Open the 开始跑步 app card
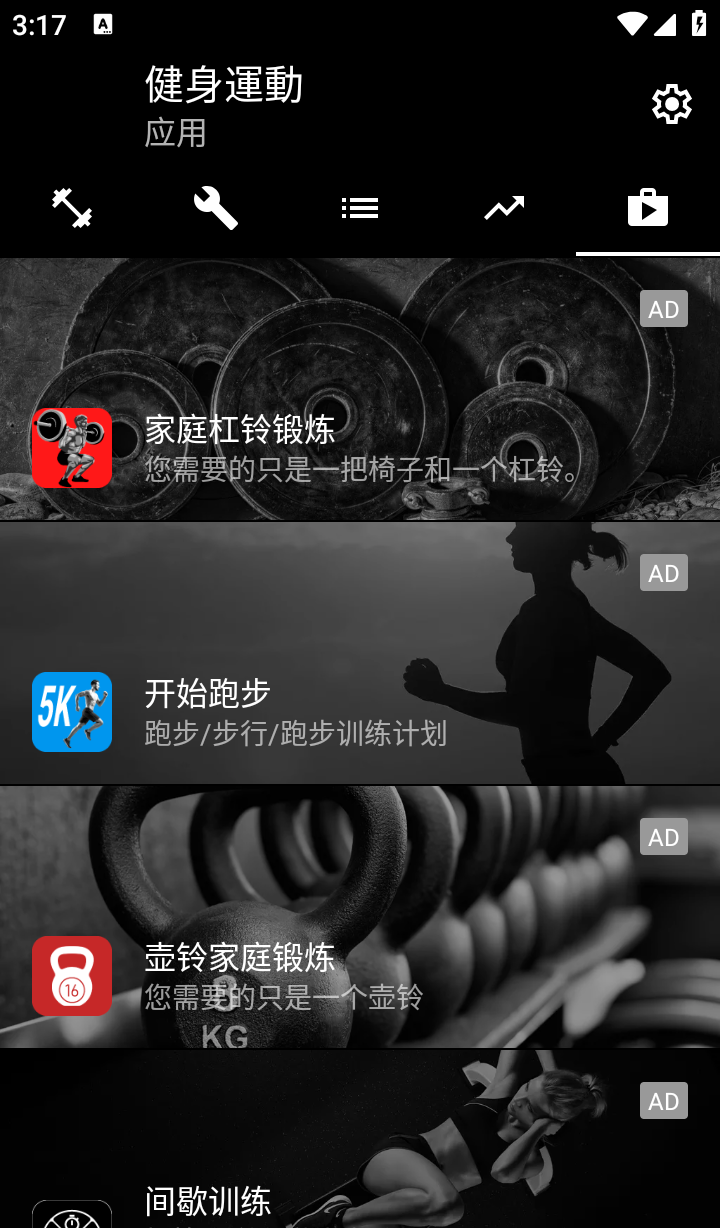 360,653
